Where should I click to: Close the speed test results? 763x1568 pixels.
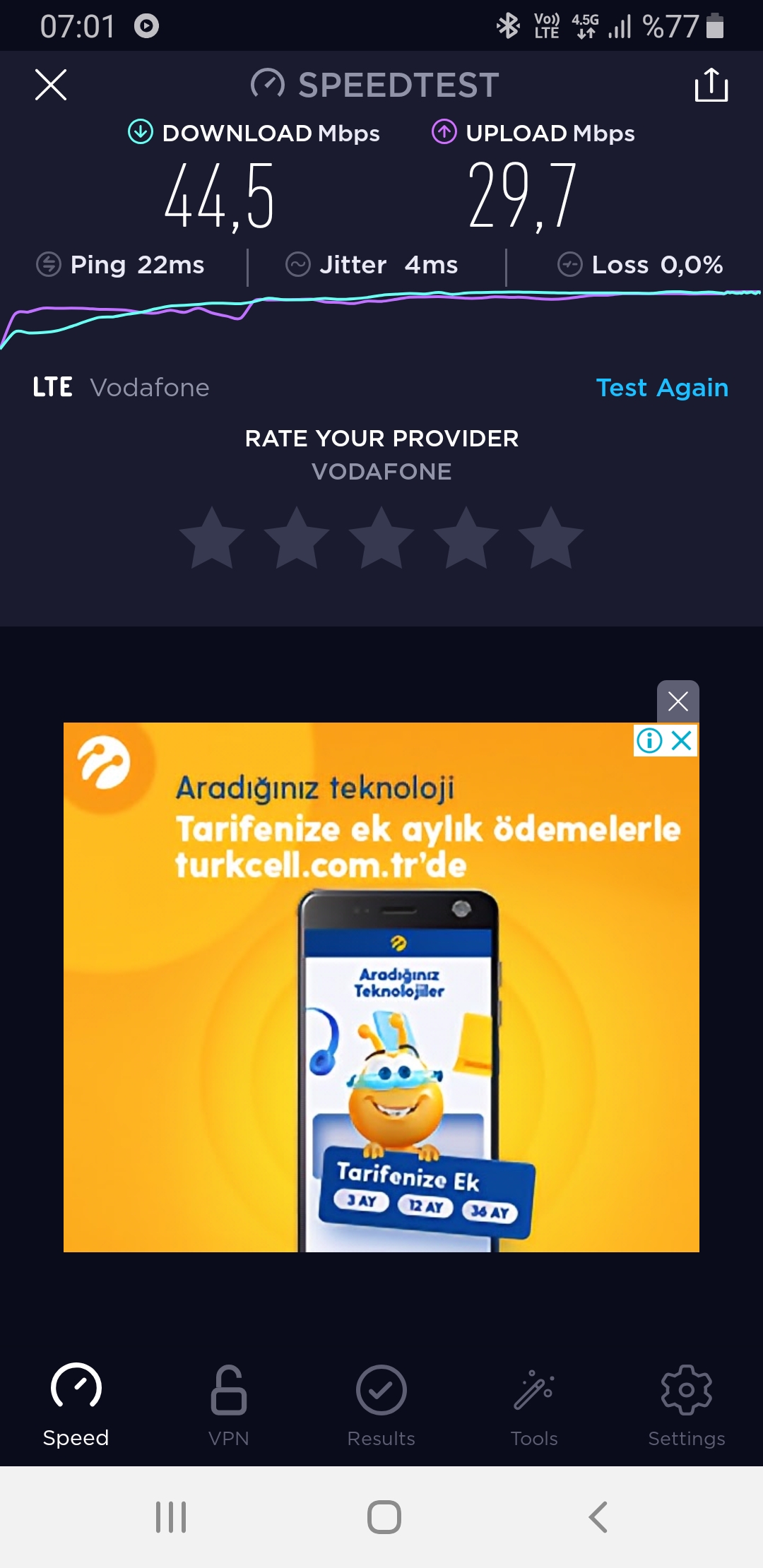(51, 85)
